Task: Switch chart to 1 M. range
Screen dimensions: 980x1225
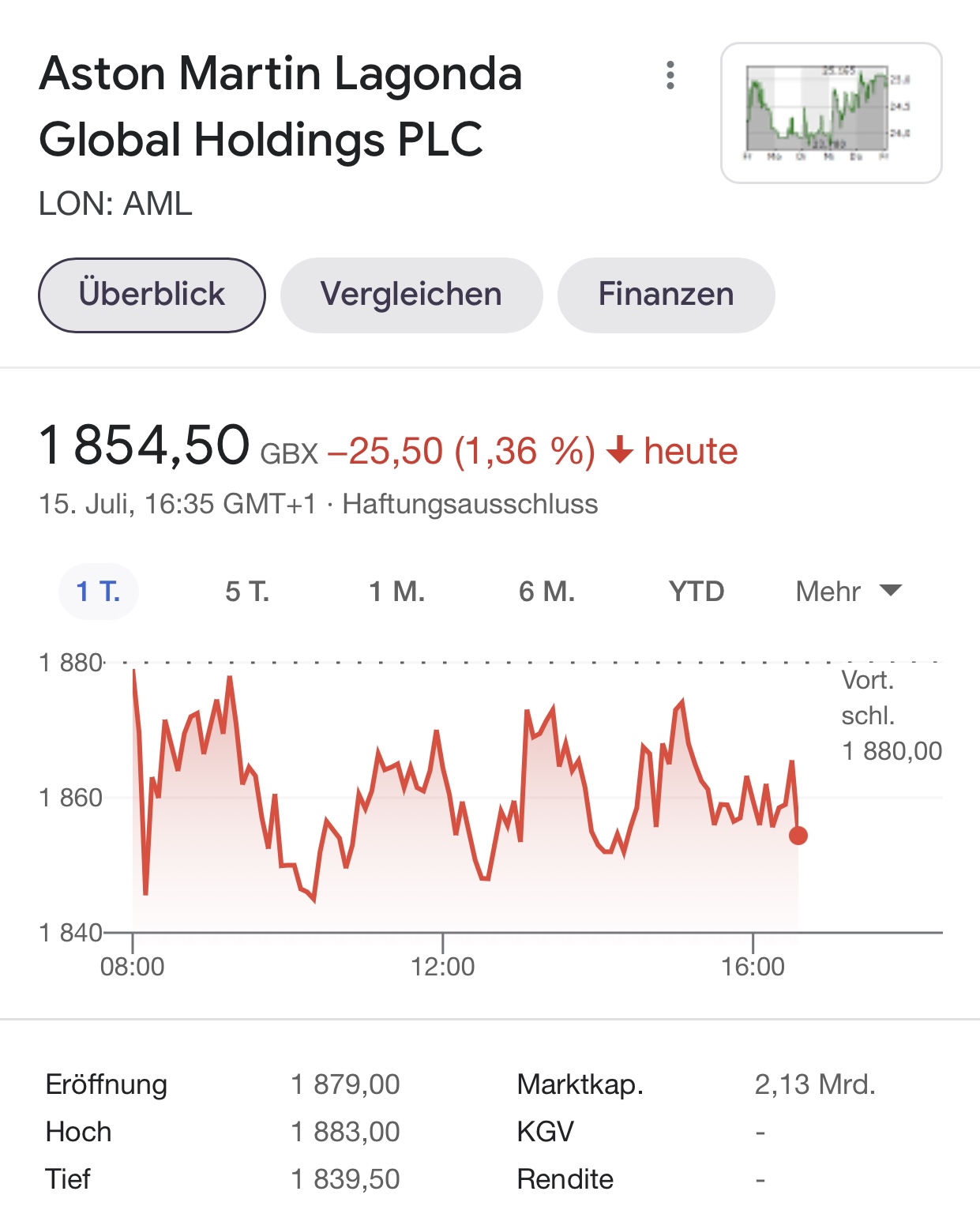Action: [x=396, y=592]
